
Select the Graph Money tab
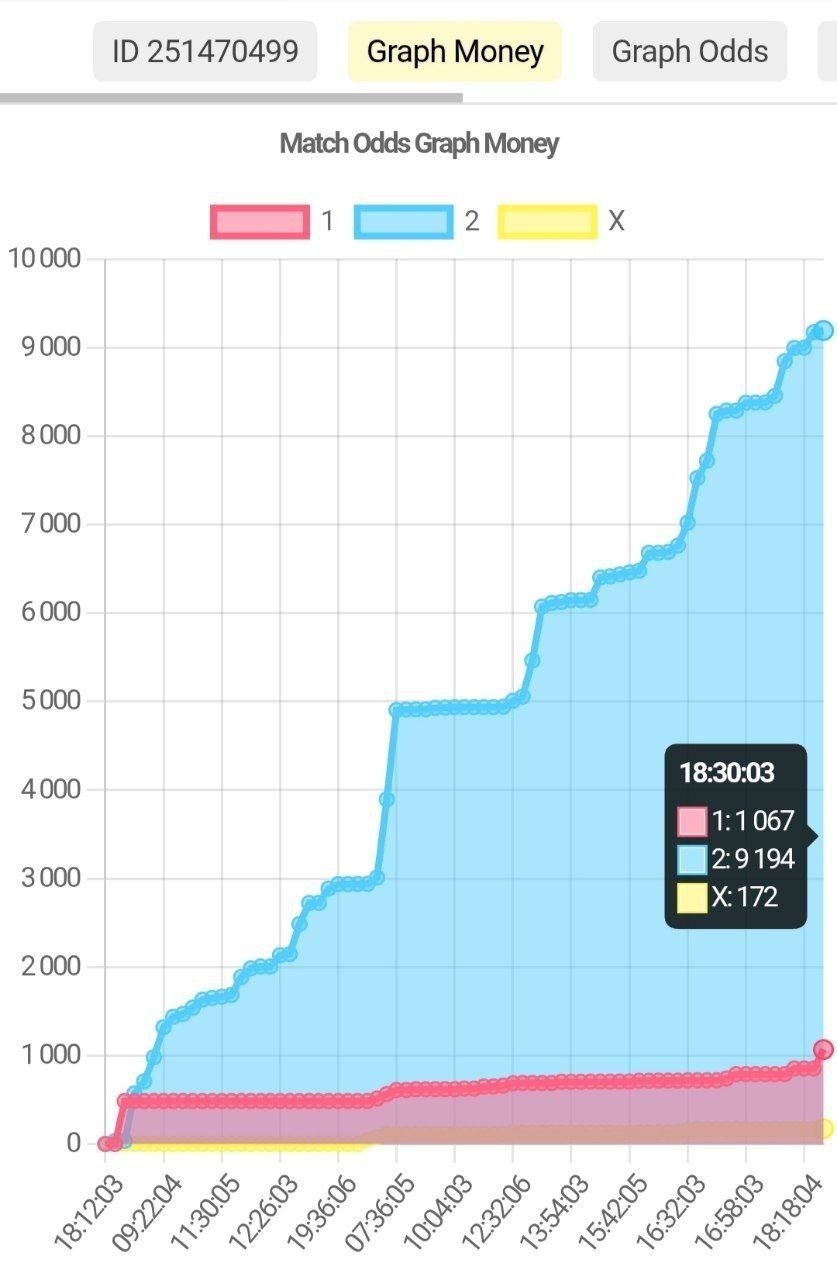click(x=455, y=51)
